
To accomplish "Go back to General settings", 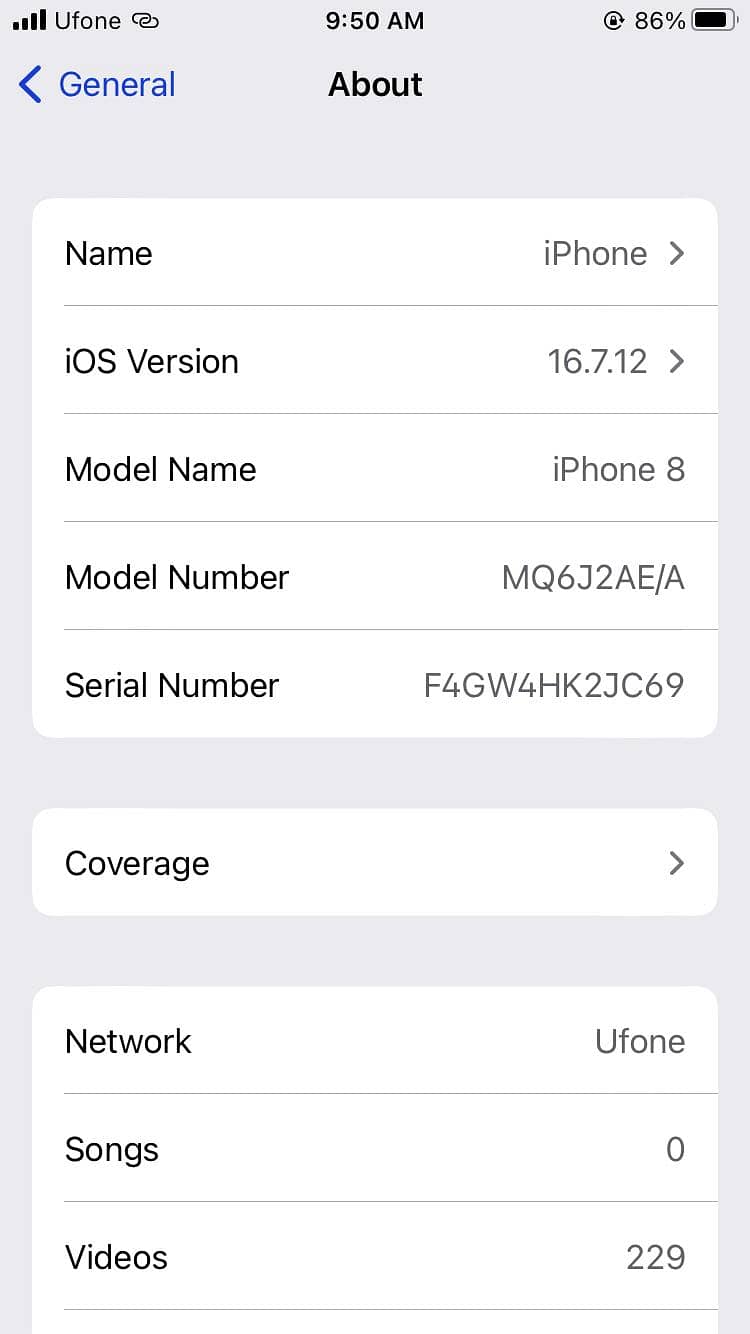I will point(98,85).
